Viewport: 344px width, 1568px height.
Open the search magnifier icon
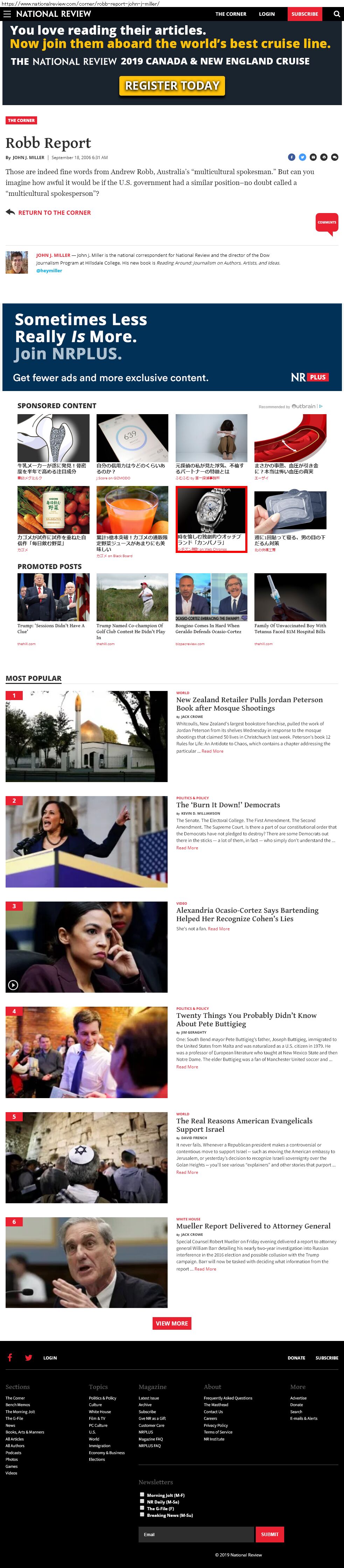[337, 13]
